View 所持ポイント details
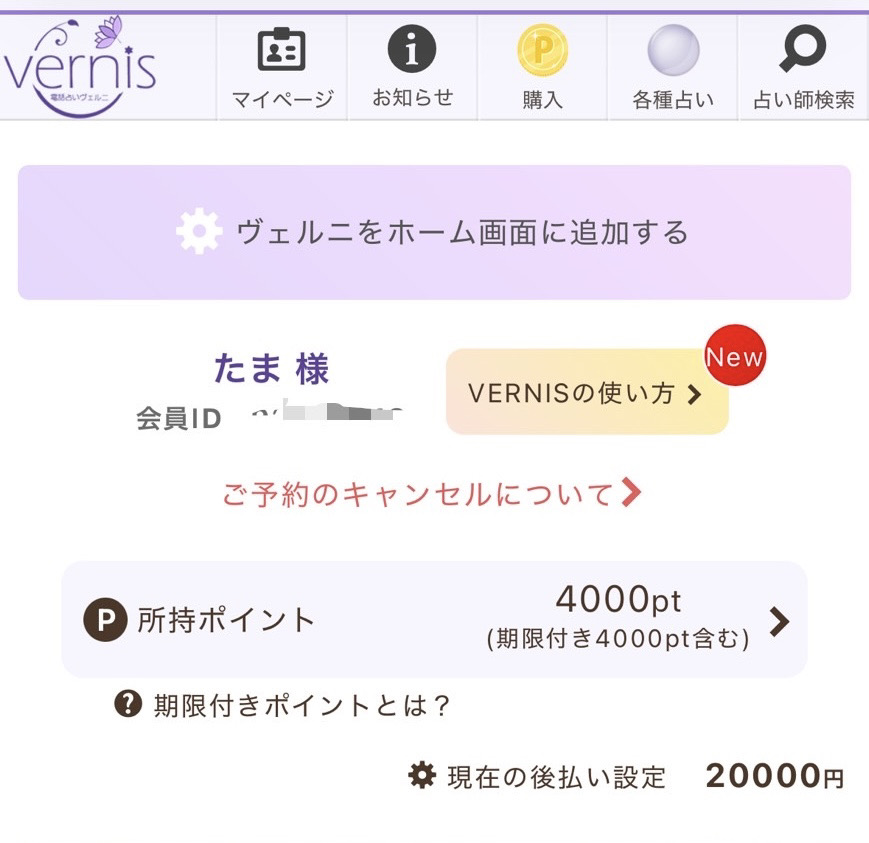Image resolution: width=869 pixels, height=843 pixels. click(x=434, y=620)
